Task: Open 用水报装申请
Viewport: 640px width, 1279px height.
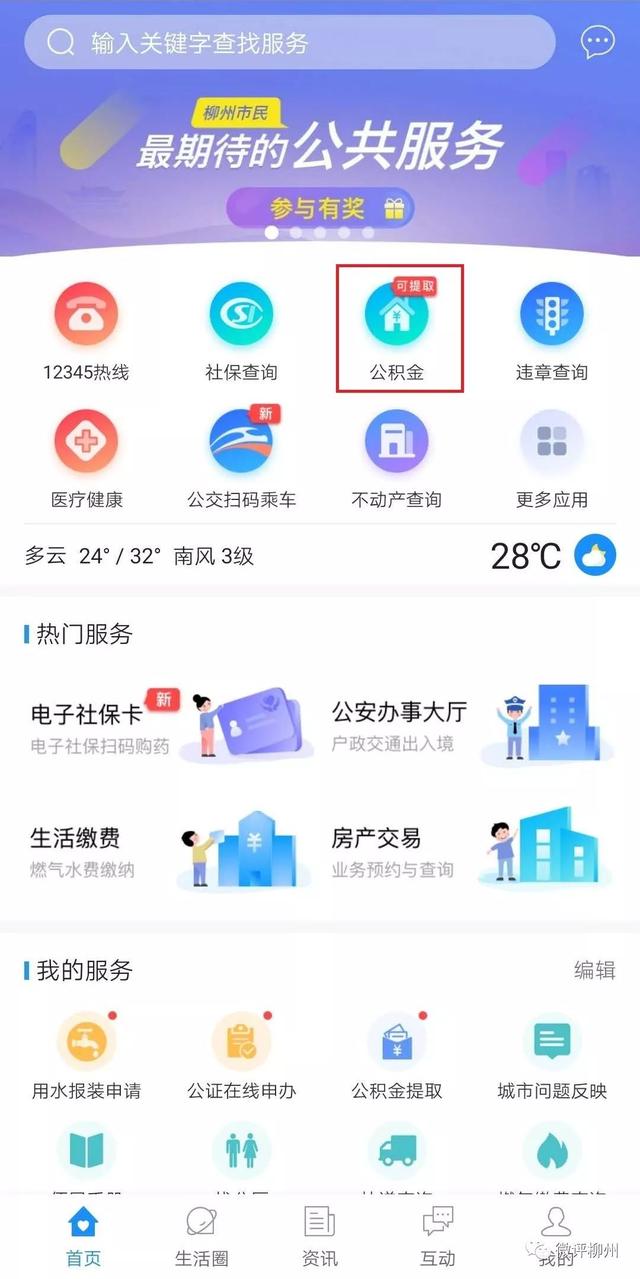Action: click(x=86, y=1055)
